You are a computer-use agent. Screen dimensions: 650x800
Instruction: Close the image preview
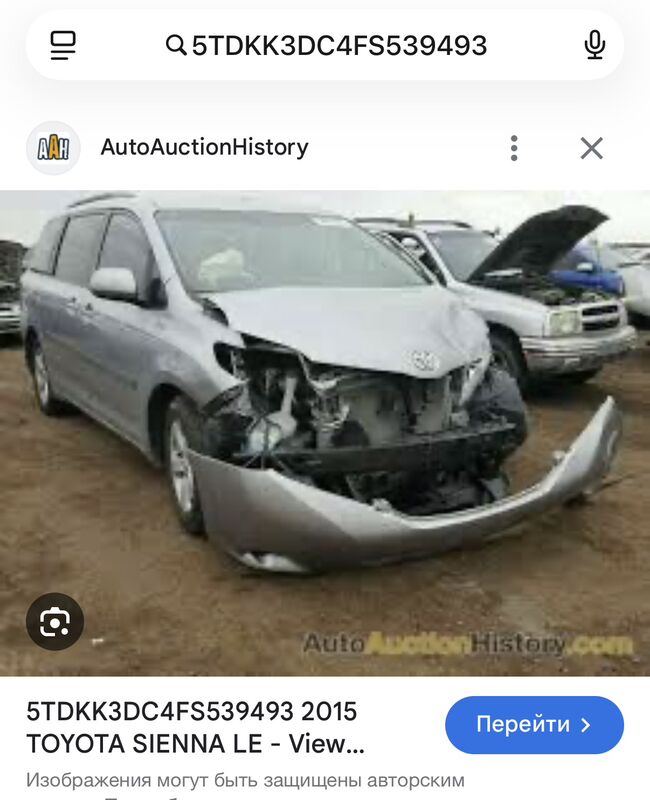tap(591, 148)
